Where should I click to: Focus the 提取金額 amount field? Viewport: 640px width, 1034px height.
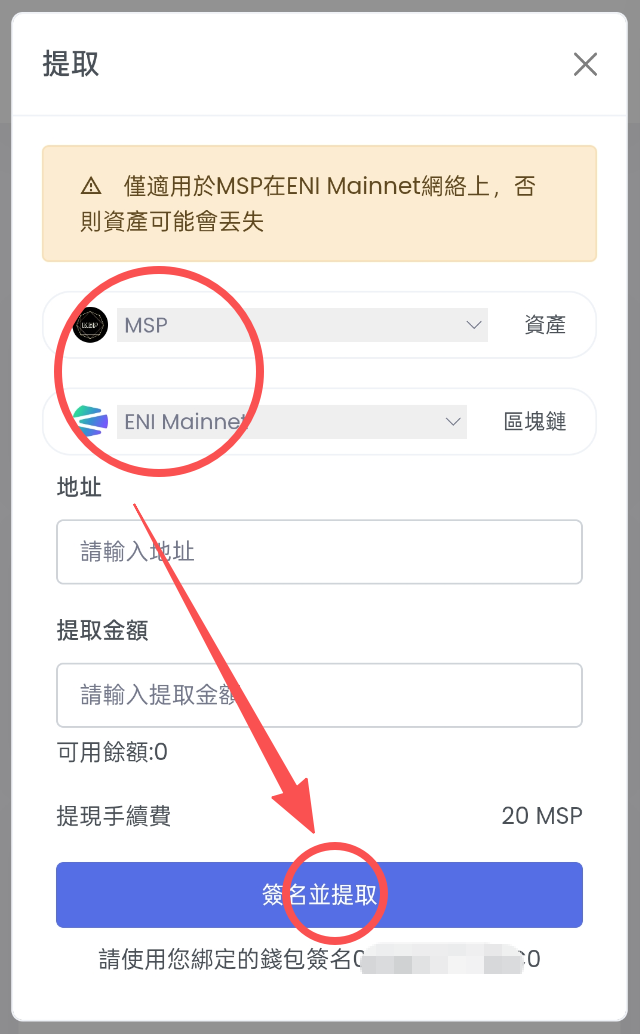click(x=319, y=695)
